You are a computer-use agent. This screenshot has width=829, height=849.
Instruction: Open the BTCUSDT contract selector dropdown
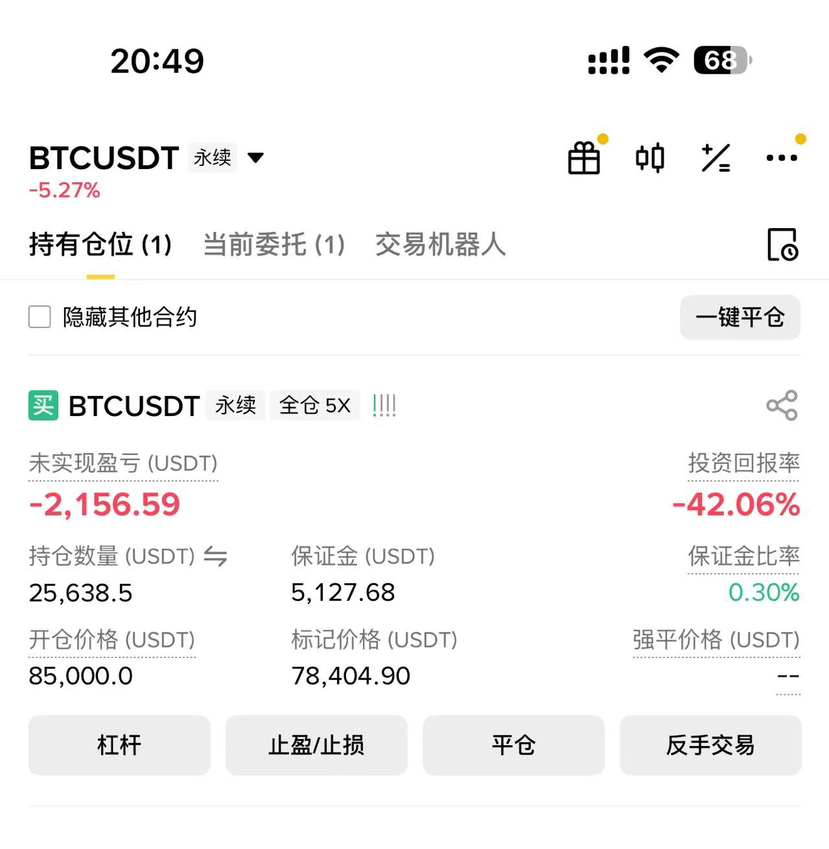pyautogui.click(x=255, y=158)
